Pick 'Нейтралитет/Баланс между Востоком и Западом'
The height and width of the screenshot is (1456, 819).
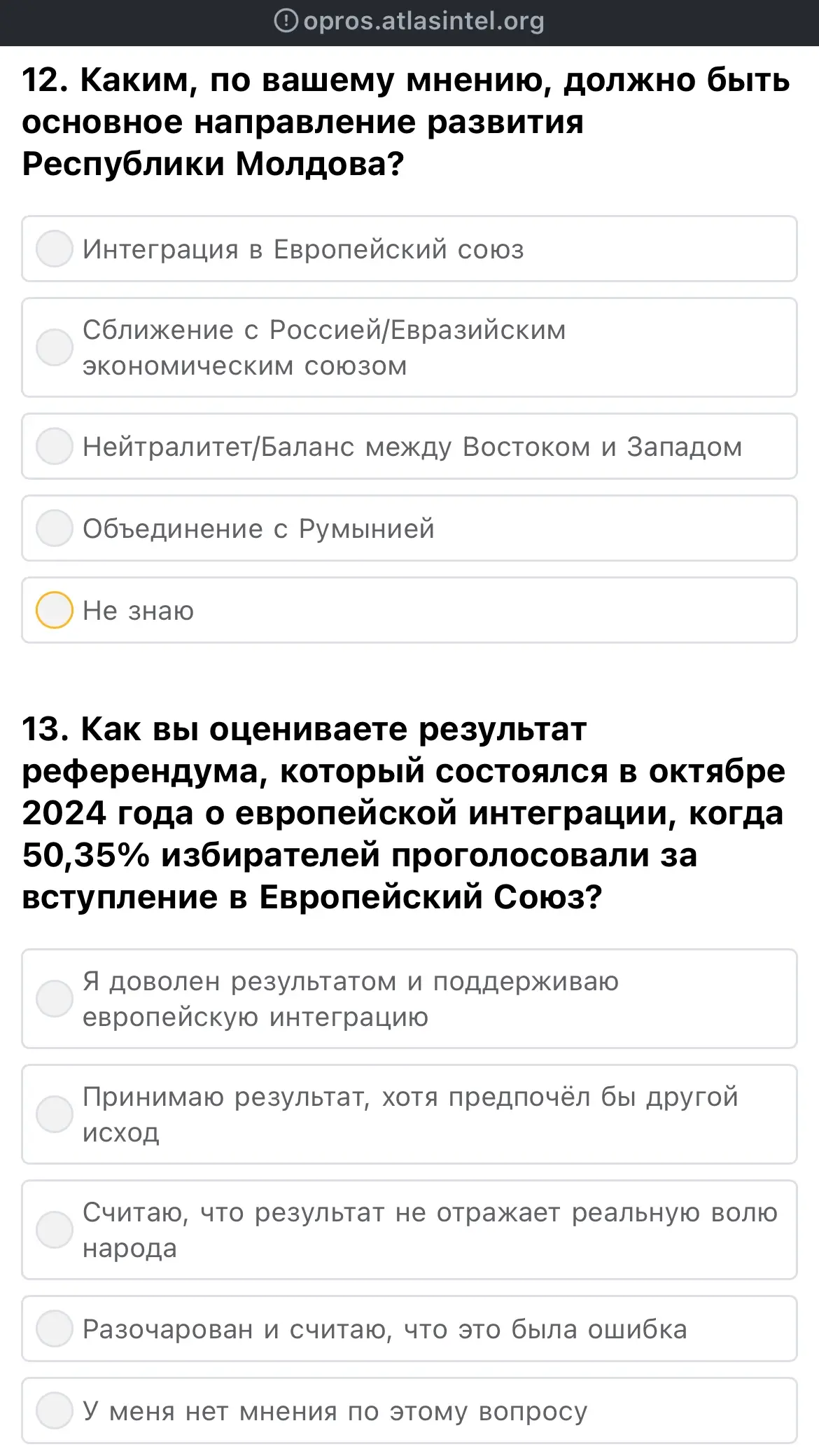[x=409, y=446]
